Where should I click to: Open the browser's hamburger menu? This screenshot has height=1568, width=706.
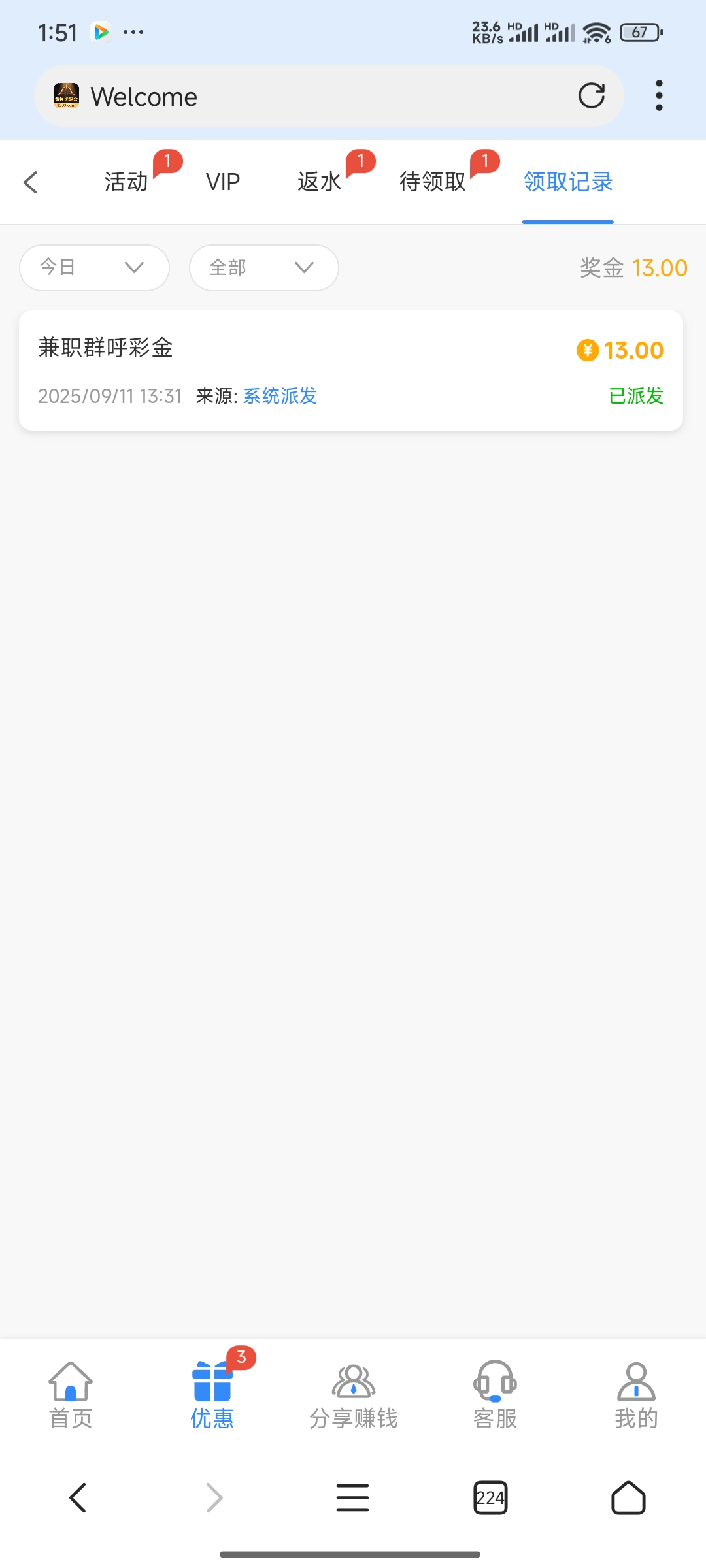coord(352,1497)
